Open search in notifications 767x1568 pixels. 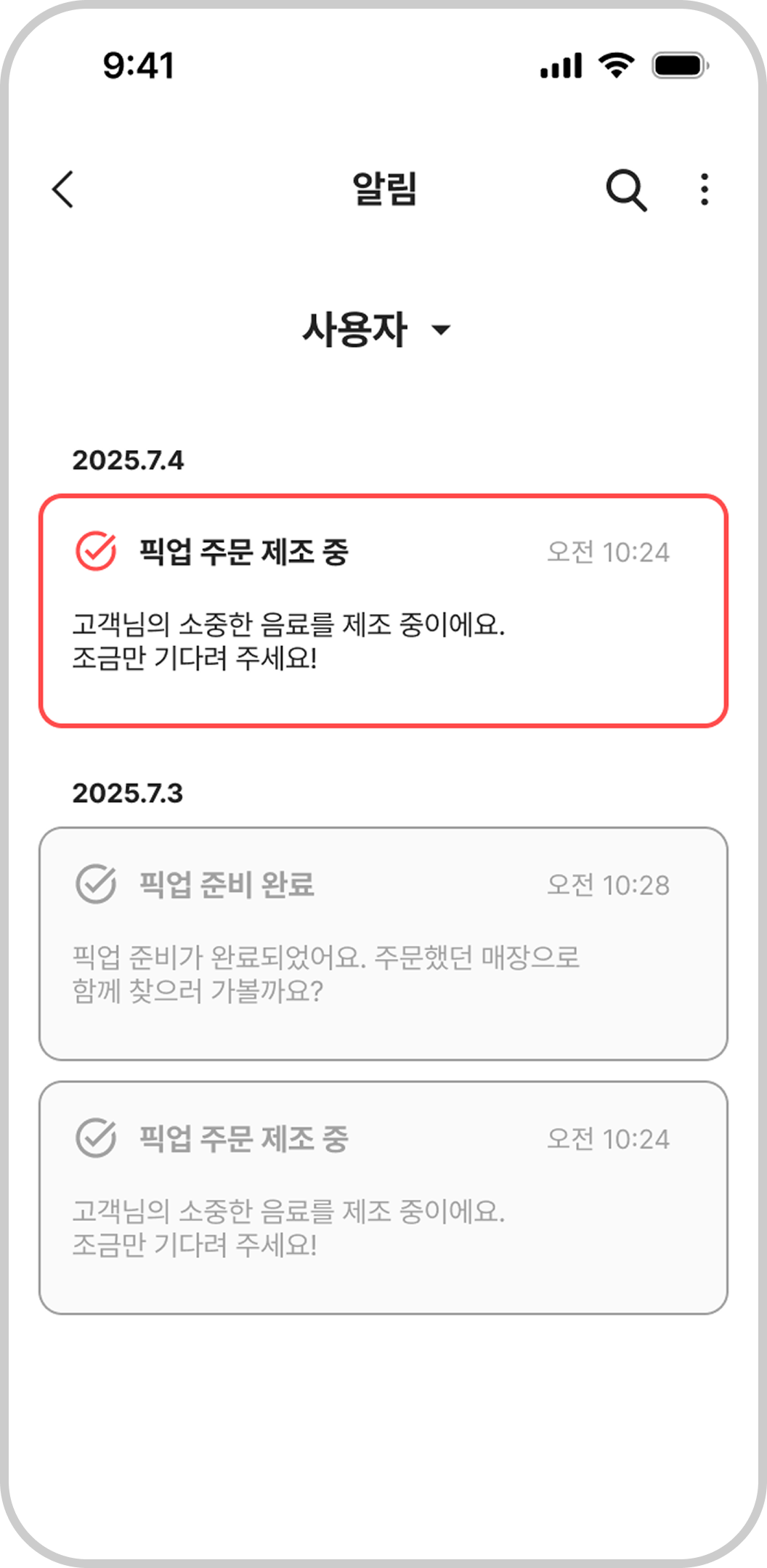point(625,190)
